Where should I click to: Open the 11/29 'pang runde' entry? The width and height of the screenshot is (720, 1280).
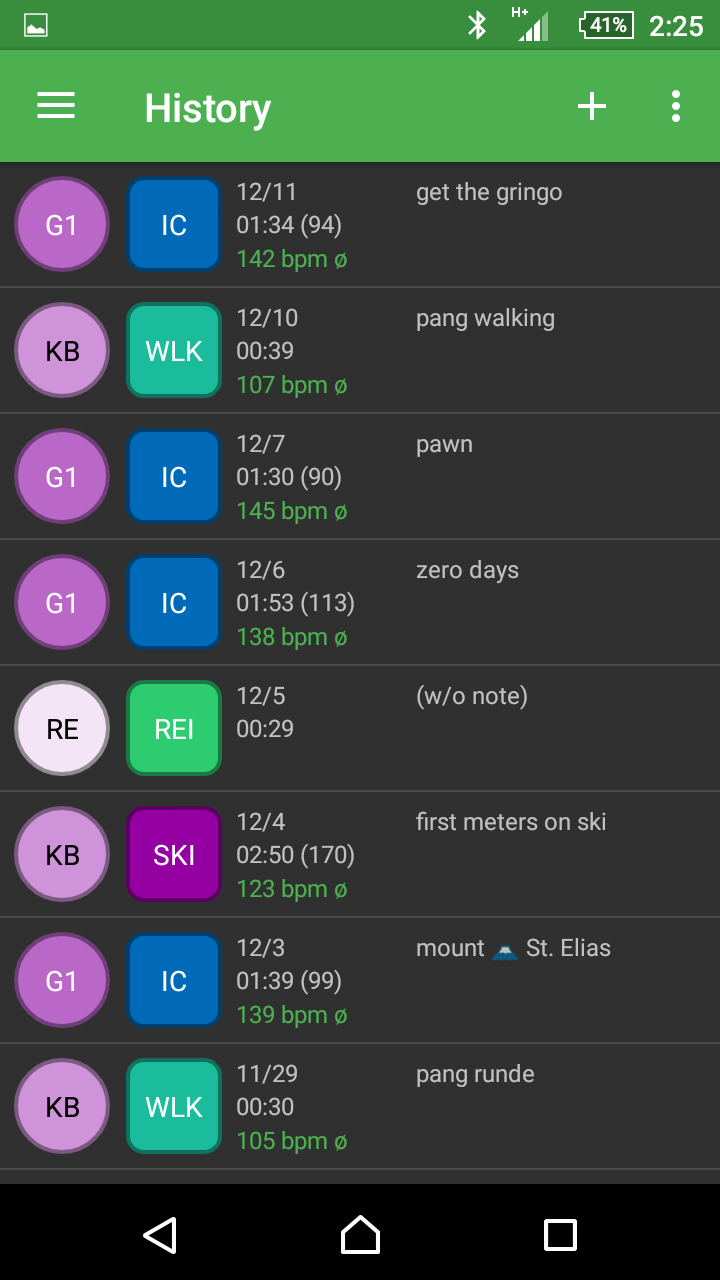point(360,1107)
